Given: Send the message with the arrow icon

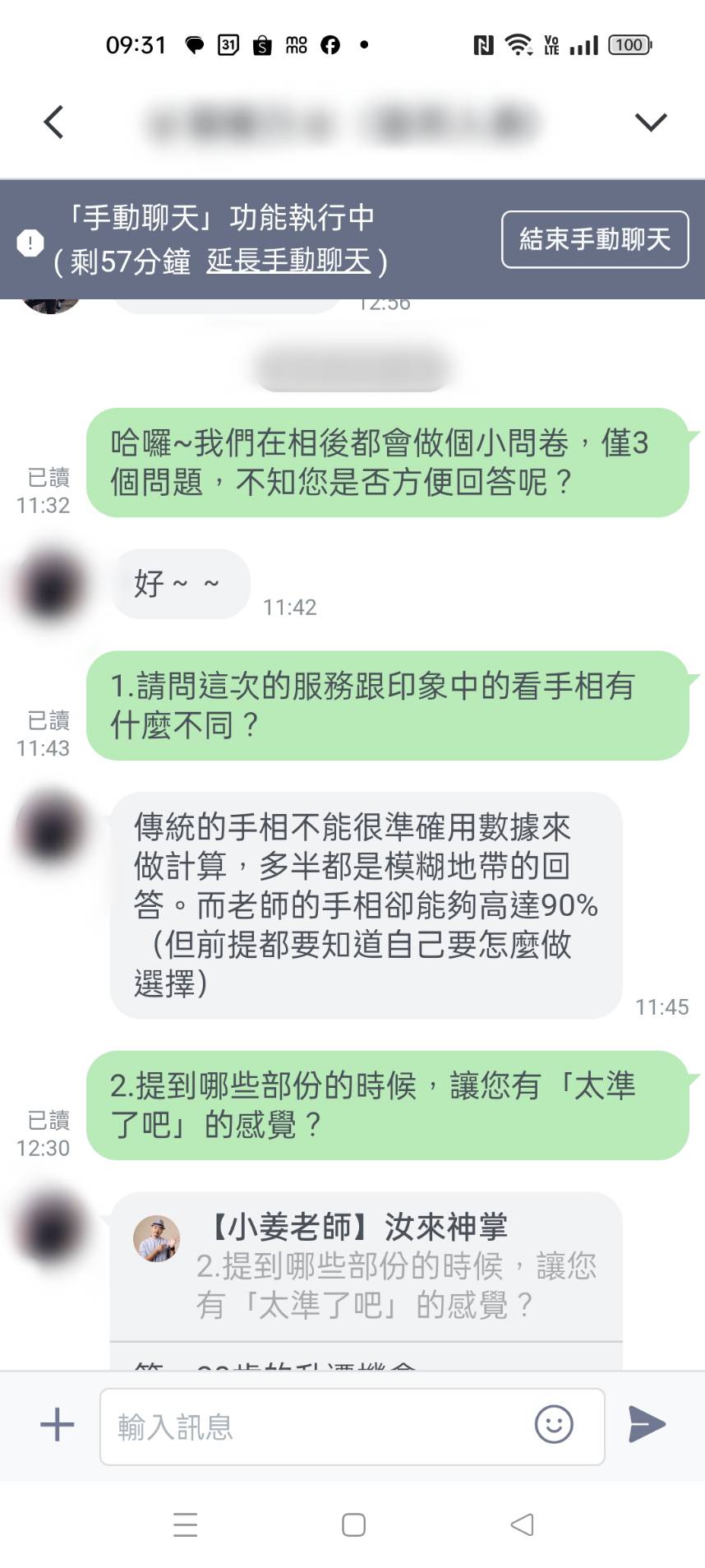Looking at the screenshot, I should (647, 1424).
